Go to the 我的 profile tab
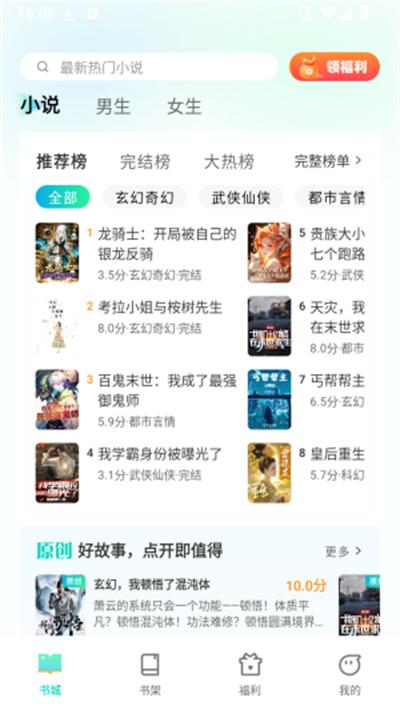 [350, 673]
